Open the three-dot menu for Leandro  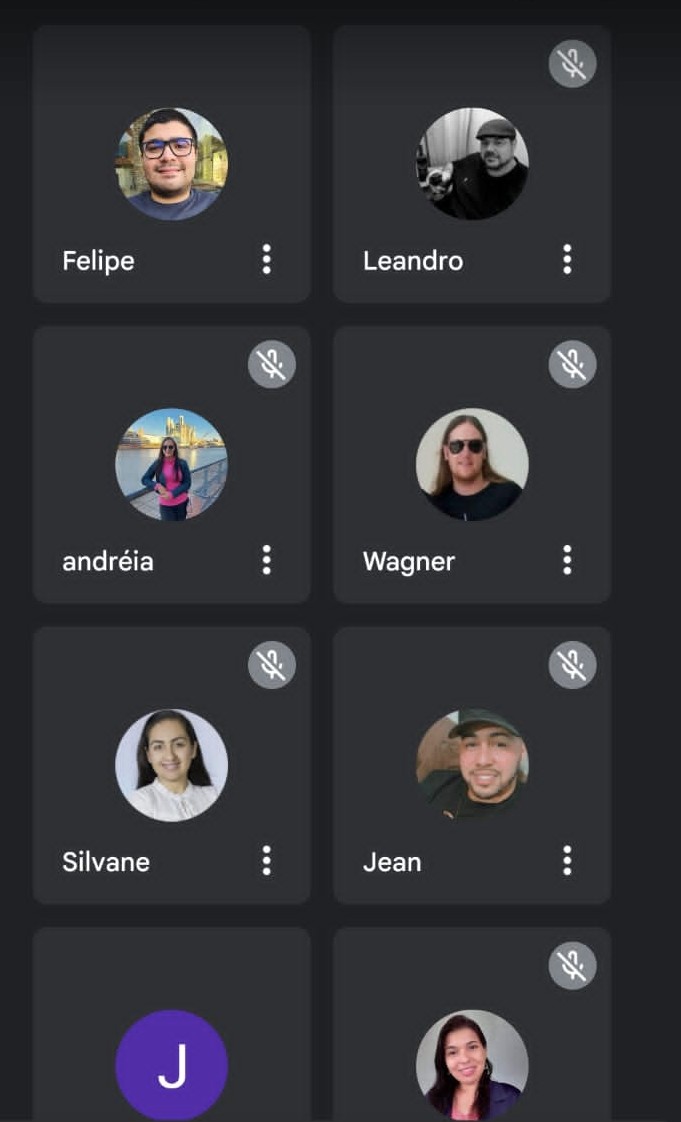click(567, 260)
